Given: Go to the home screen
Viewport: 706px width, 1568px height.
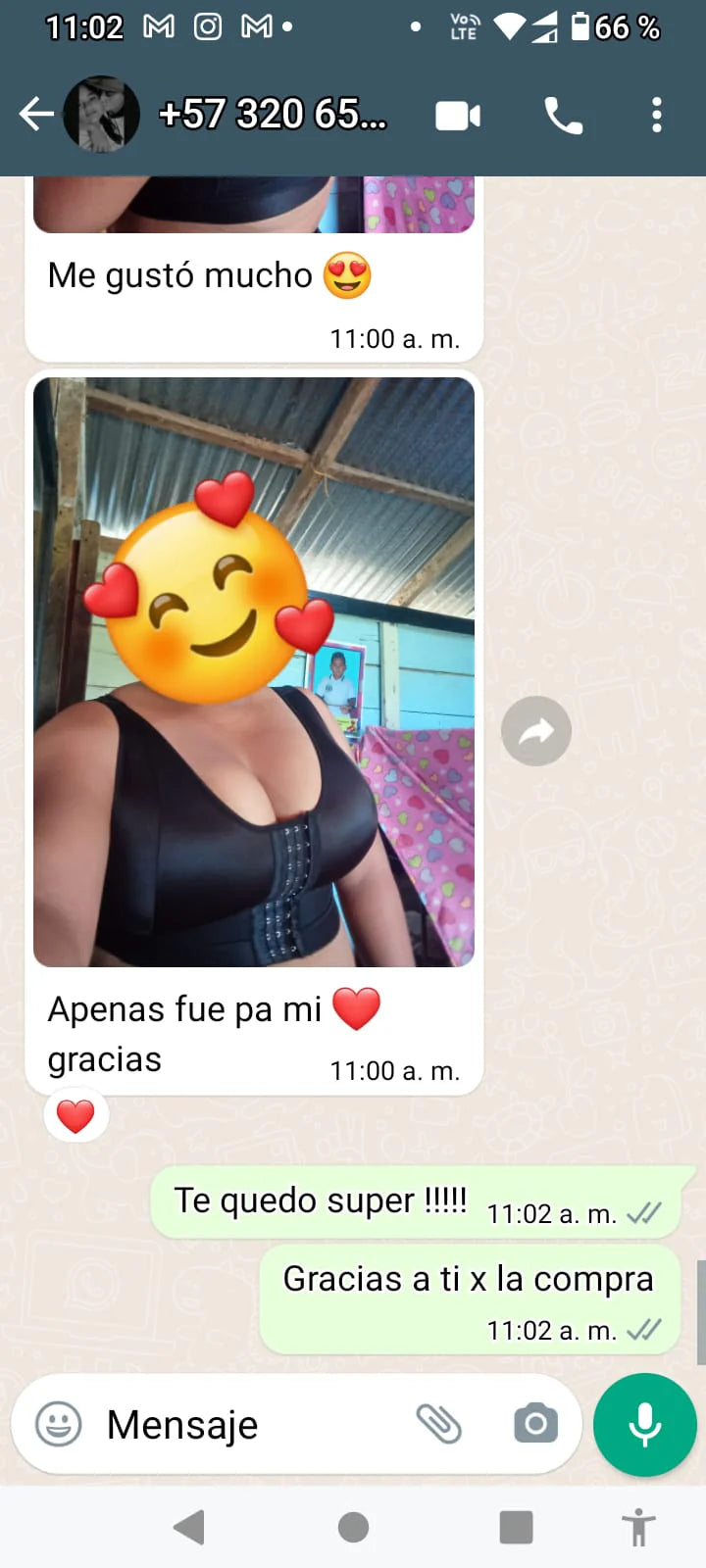Looking at the screenshot, I should [353, 1527].
